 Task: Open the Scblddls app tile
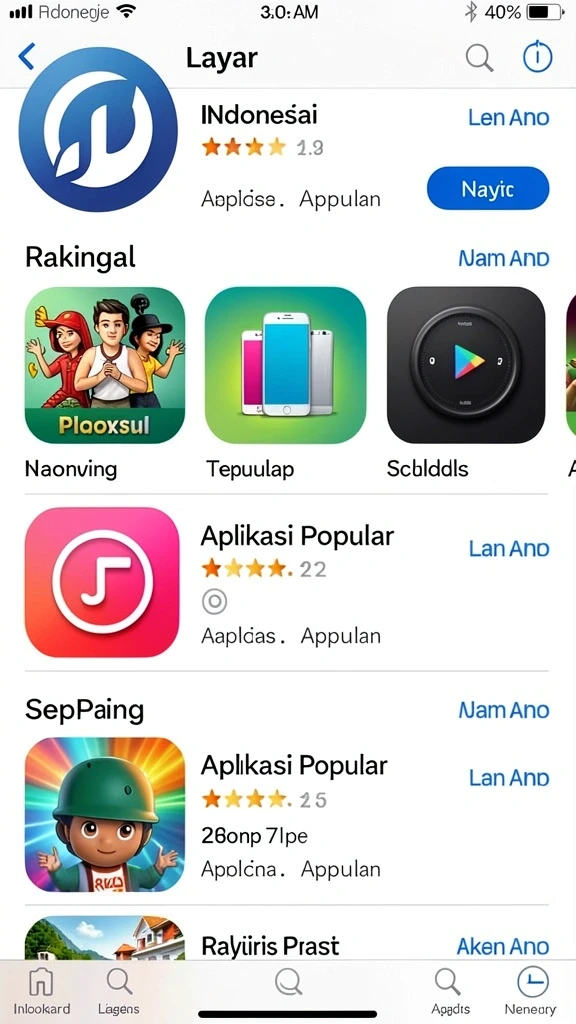pyautogui.click(x=466, y=365)
